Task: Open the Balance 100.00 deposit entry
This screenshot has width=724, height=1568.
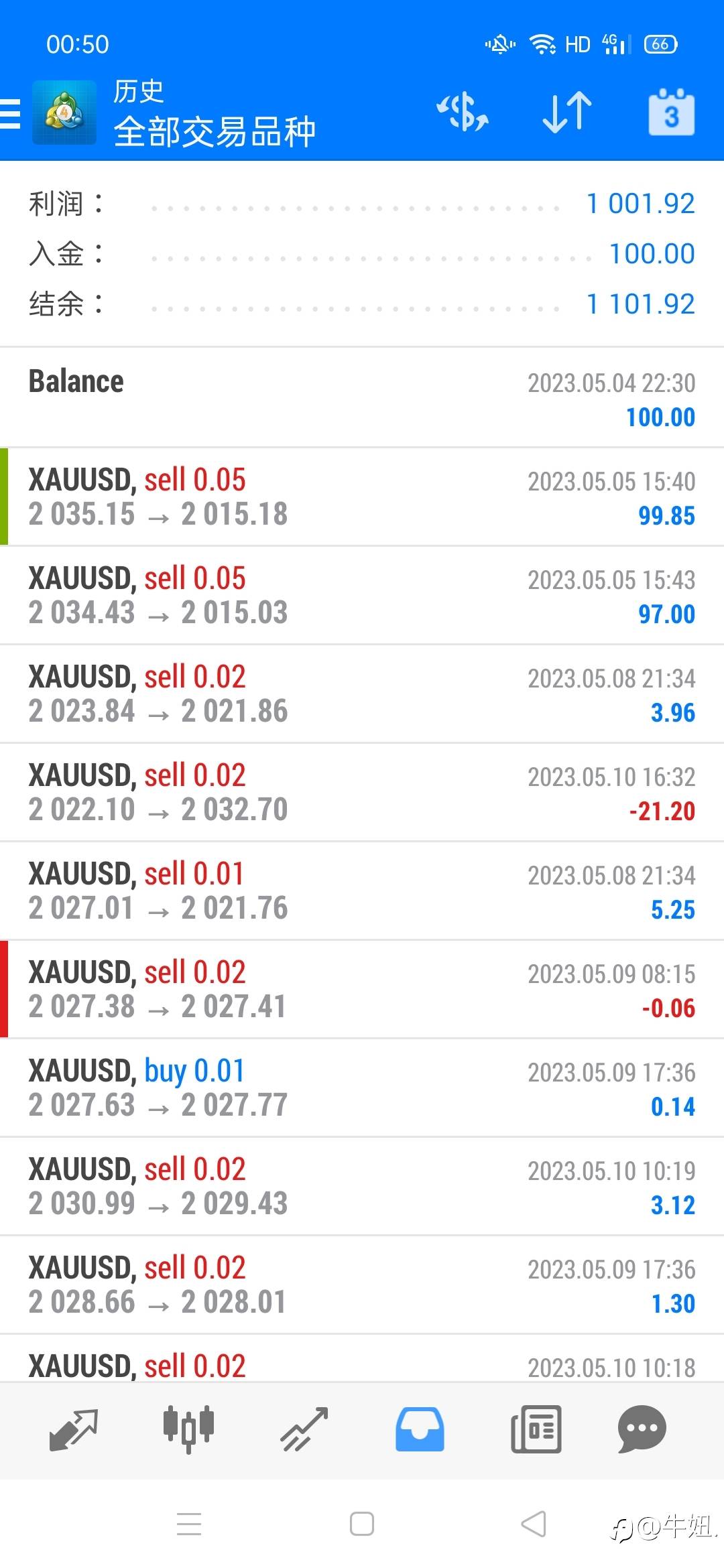Action: pyautogui.click(x=362, y=398)
